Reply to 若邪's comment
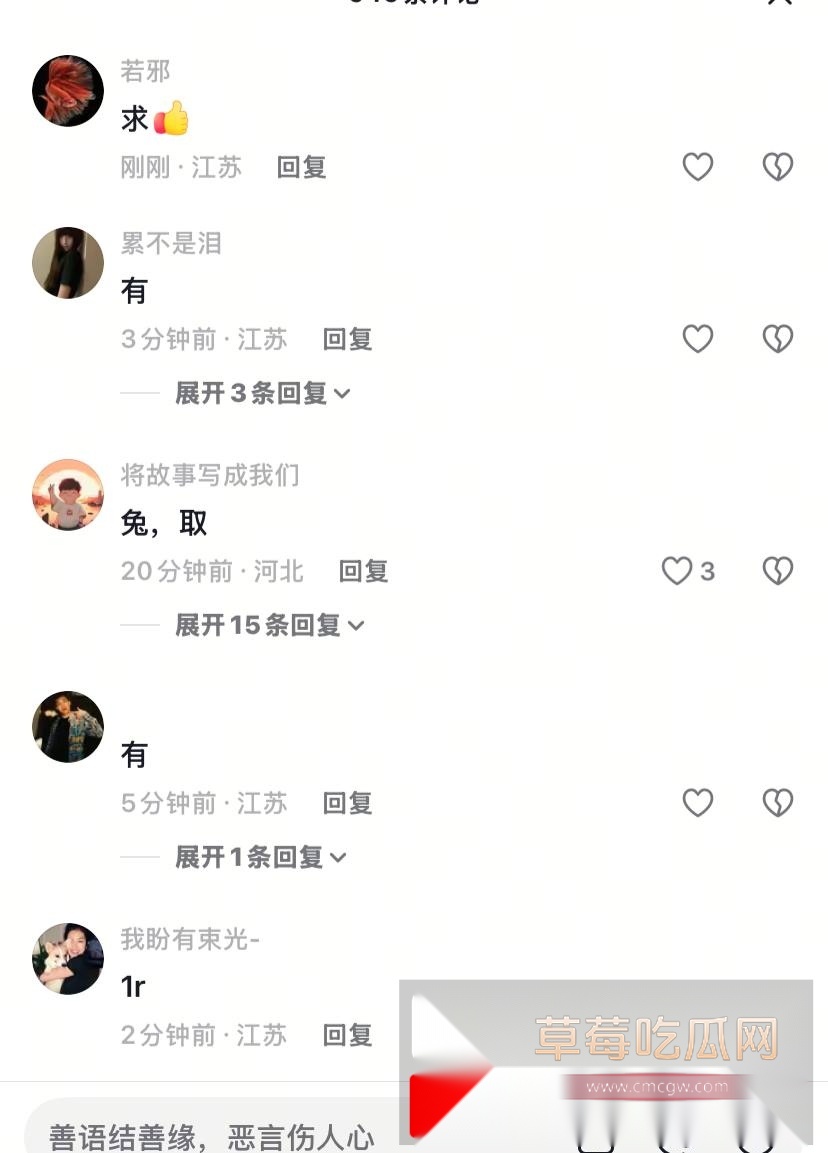The height and width of the screenshot is (1153, 828). 301,167
